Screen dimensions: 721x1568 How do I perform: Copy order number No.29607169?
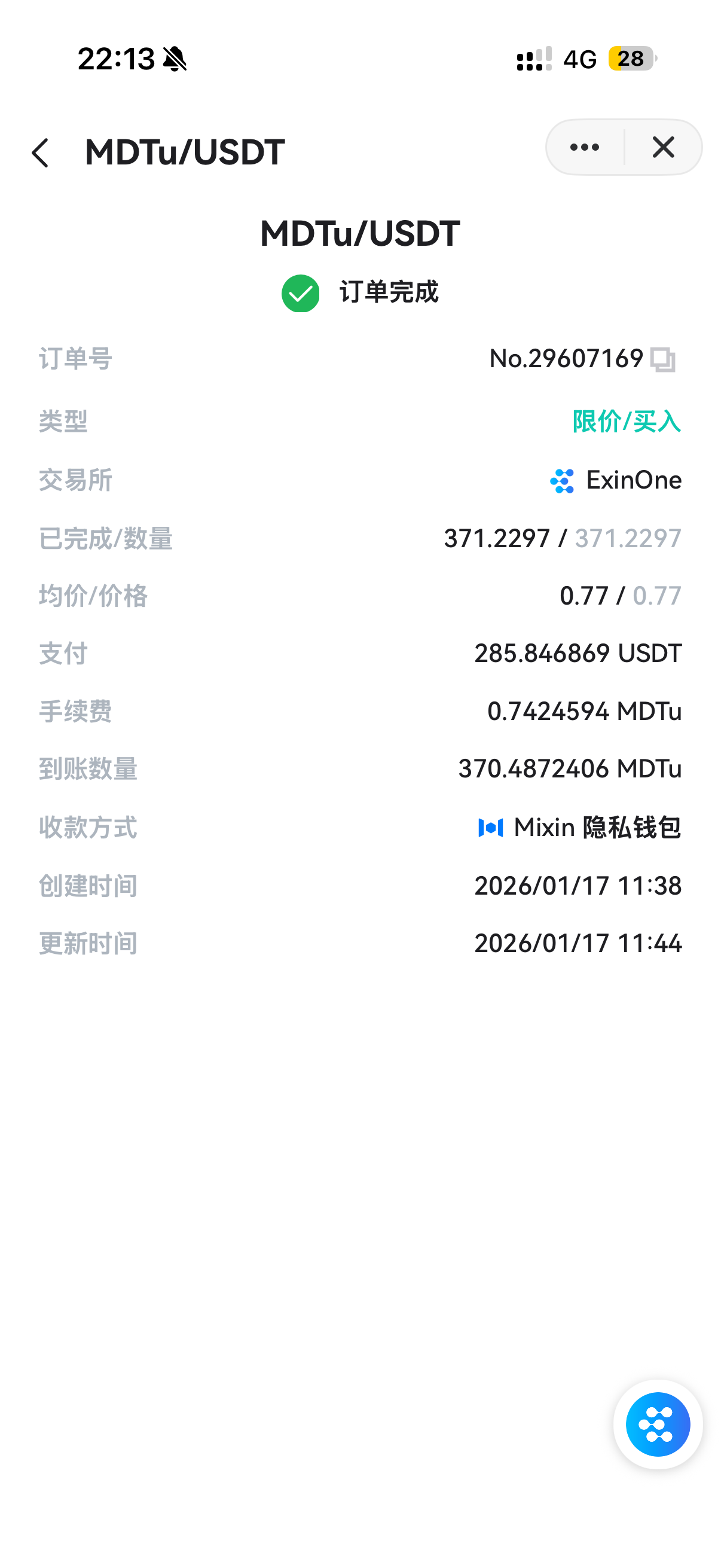tap(662, 359)
